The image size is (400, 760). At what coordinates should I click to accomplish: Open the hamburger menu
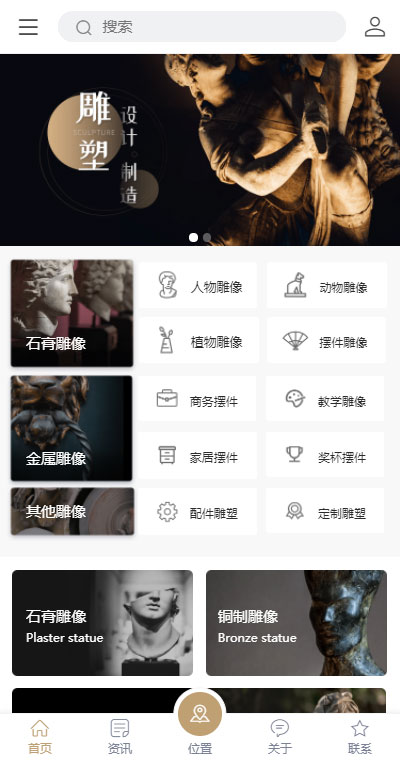[x=28, y=27]
